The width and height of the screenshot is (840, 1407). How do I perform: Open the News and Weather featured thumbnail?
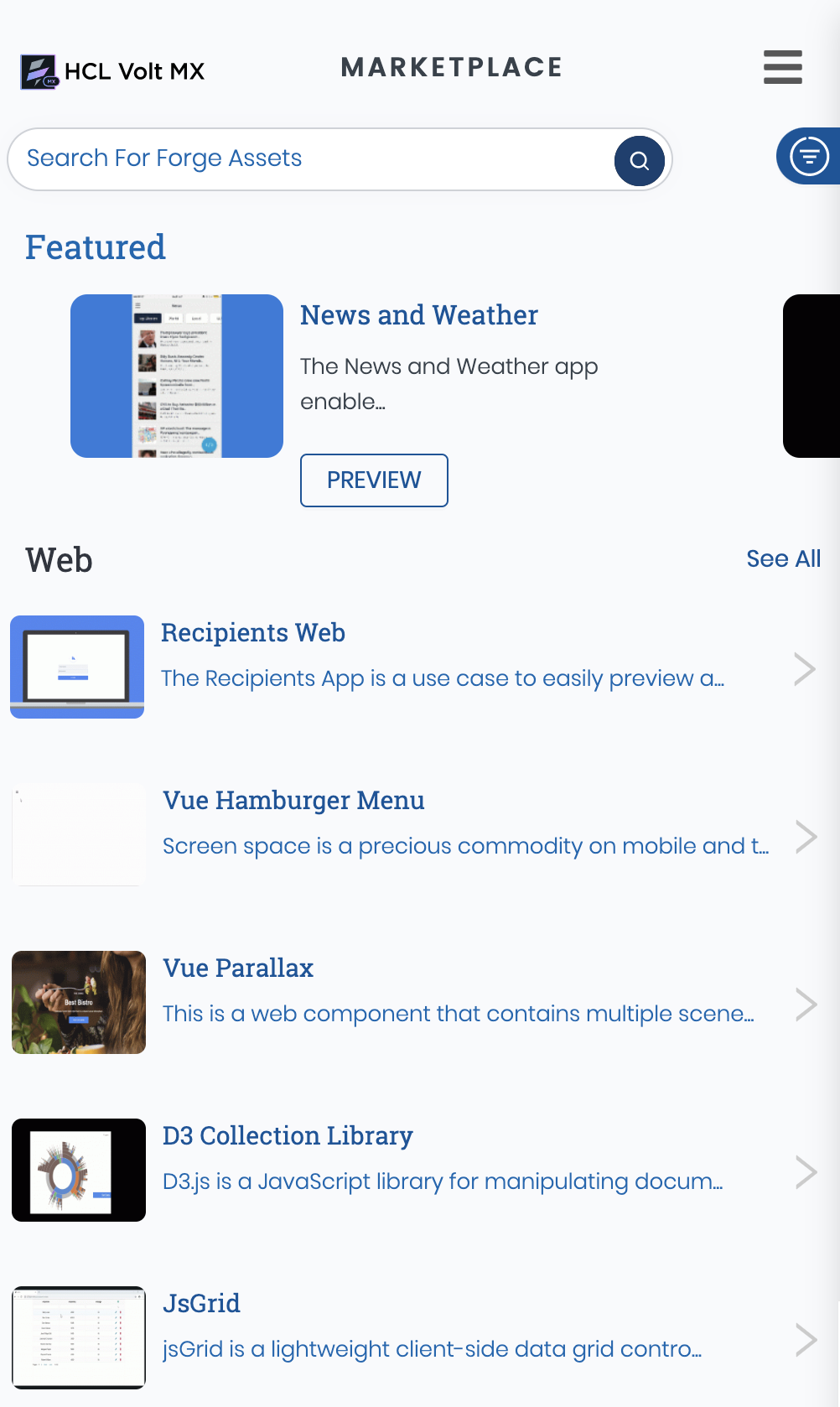(x=177, y=376)
